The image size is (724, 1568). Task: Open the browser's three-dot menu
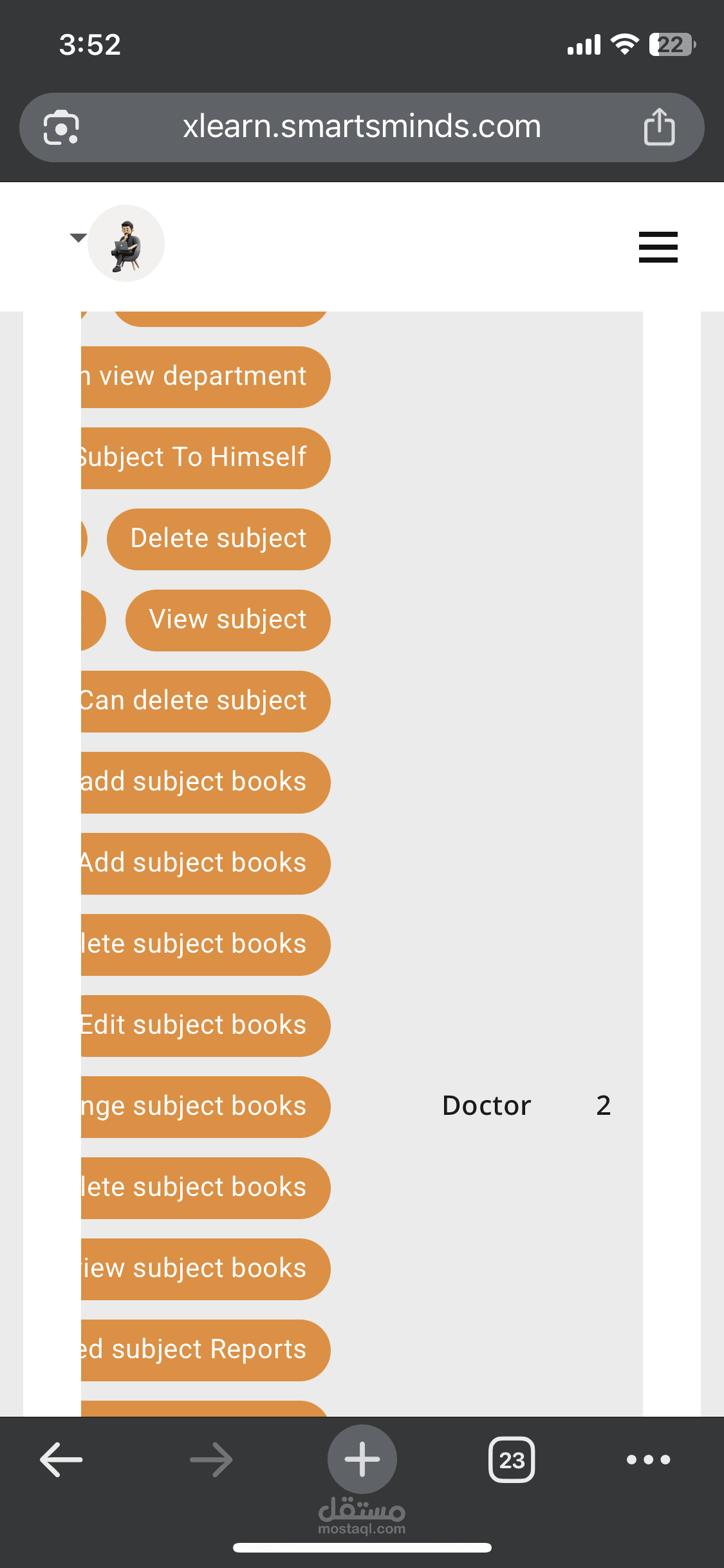pyautogui.click(x=648, y=1459)
